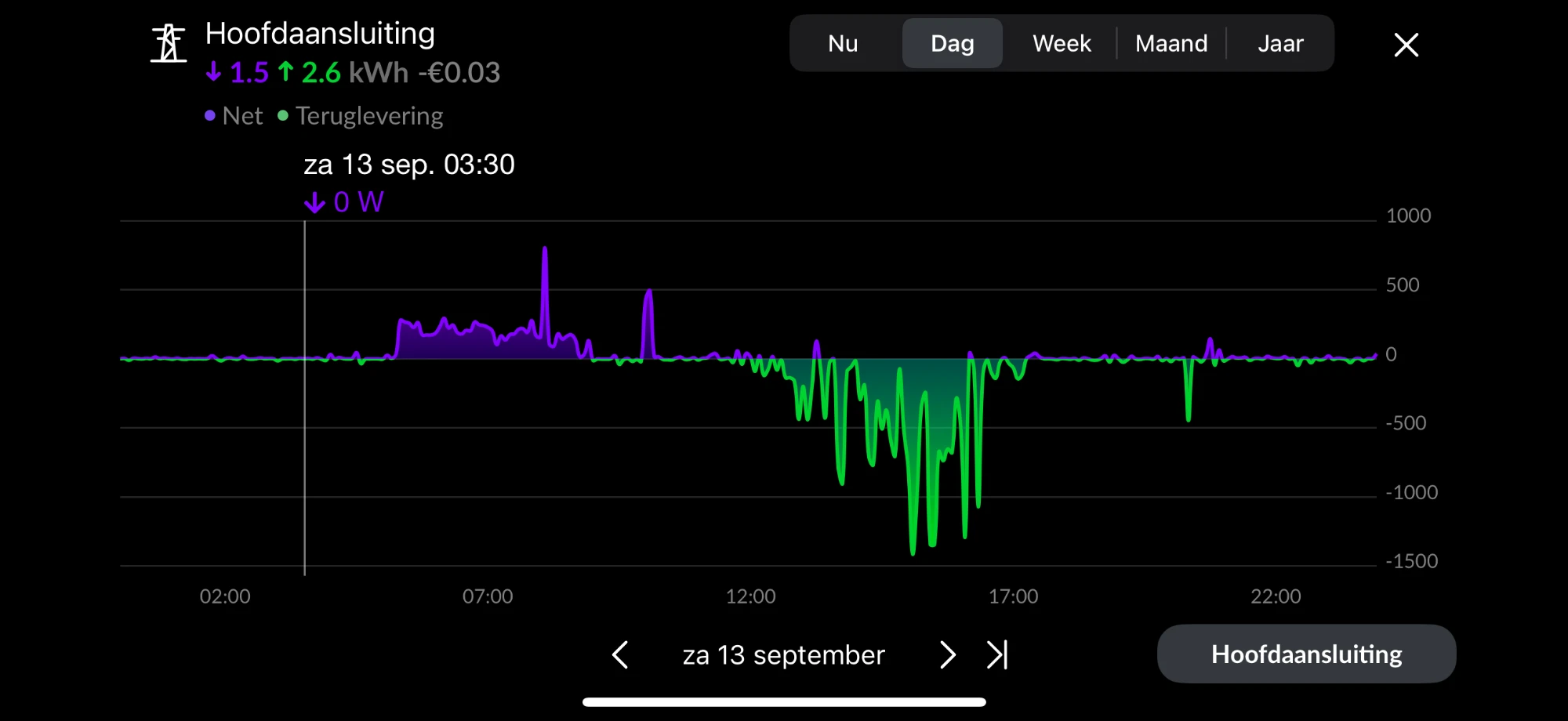Viewport: 1568px width, 721px height.
Task: Switch to the Week view
Action: point(1062,44)
